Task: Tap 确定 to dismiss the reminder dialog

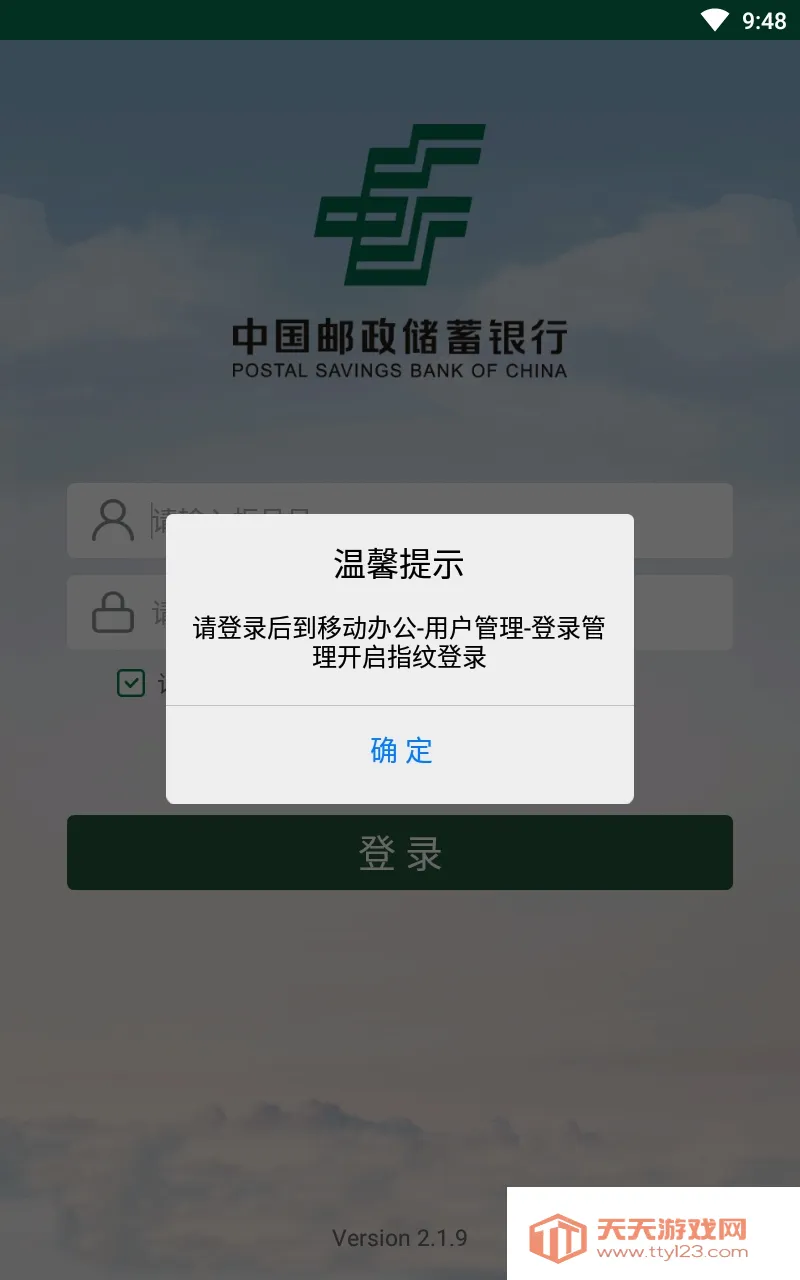Action: tap(400, 752)
